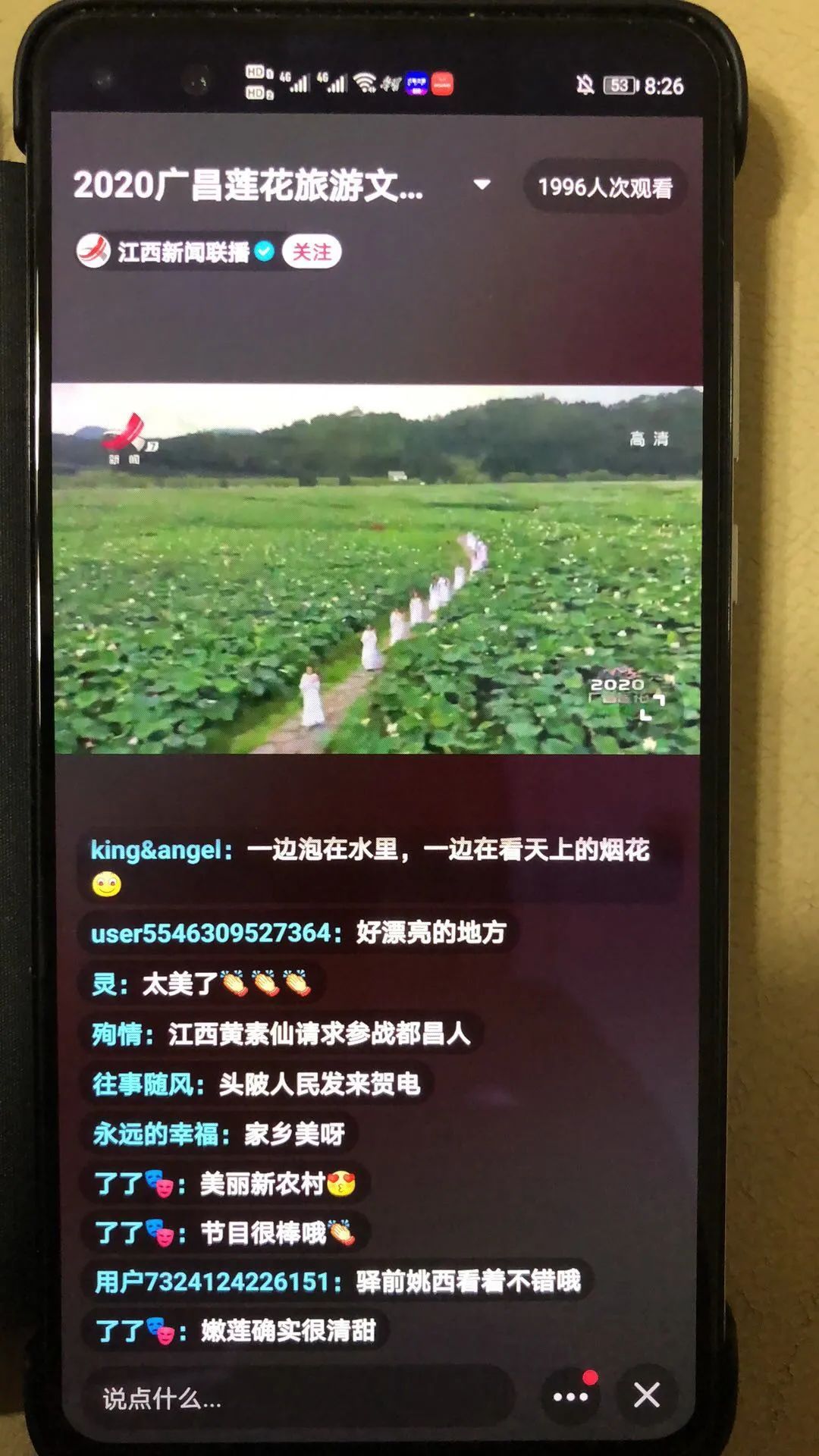The height and width of the screenshot is (1456, 819).
Task: Follow 江西新闻联播 with the 关注 button
Action: tap(312, 252)
